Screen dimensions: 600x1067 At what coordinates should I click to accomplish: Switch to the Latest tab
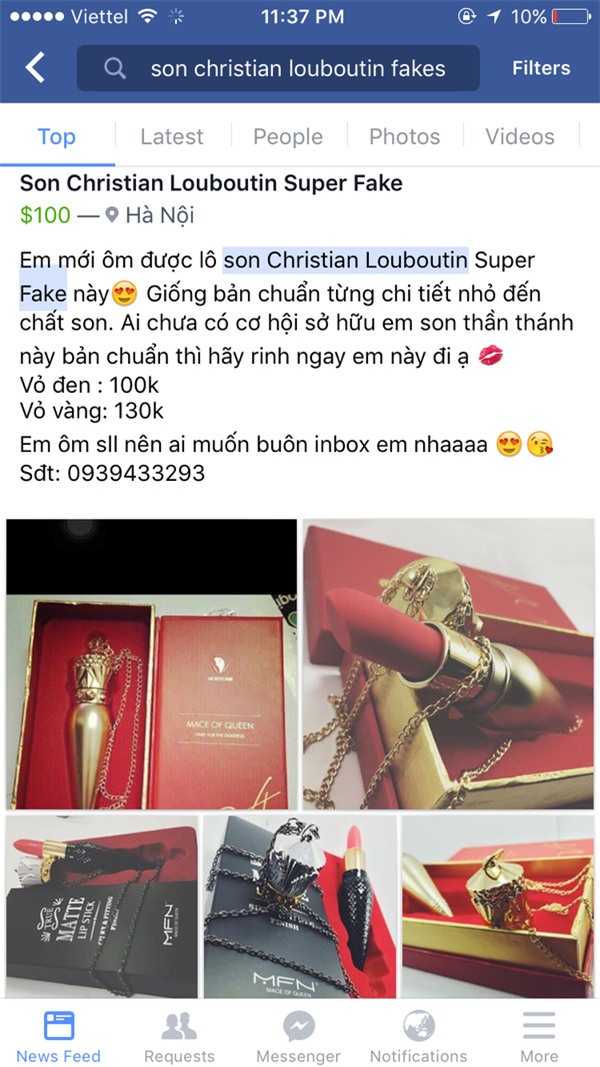click(172, 137)
